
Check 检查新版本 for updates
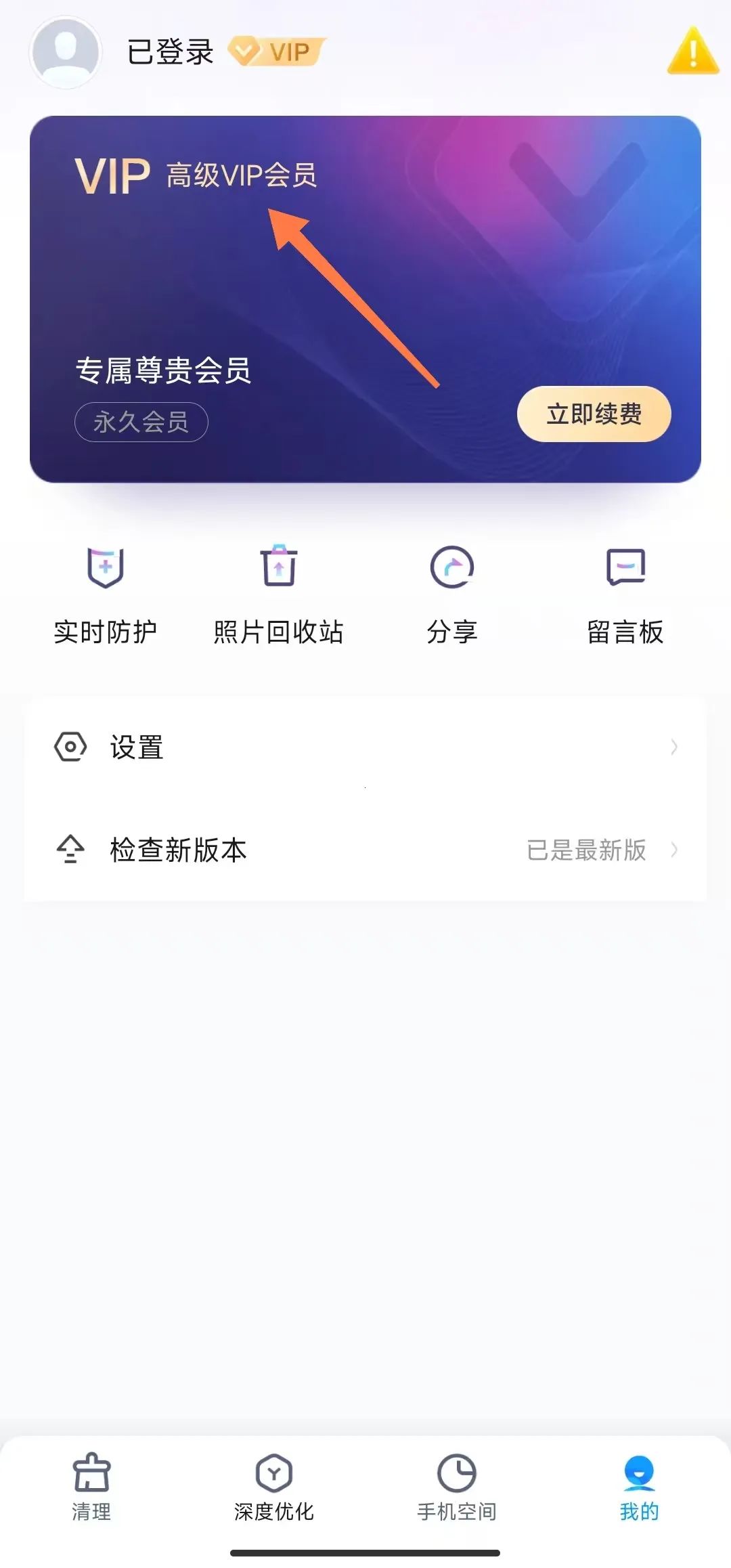click(365, 850)
